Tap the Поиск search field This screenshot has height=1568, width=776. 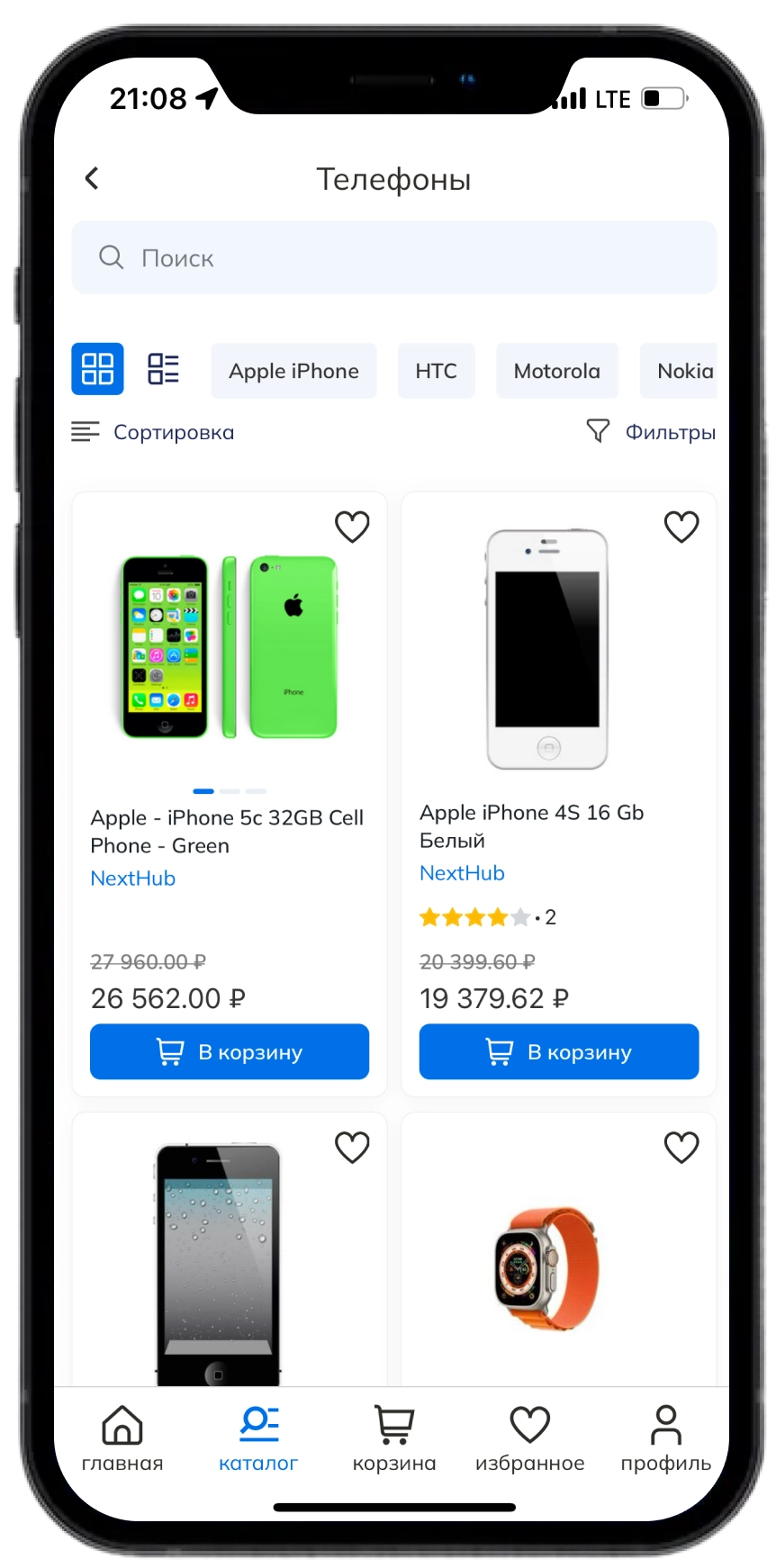point(393,257)
